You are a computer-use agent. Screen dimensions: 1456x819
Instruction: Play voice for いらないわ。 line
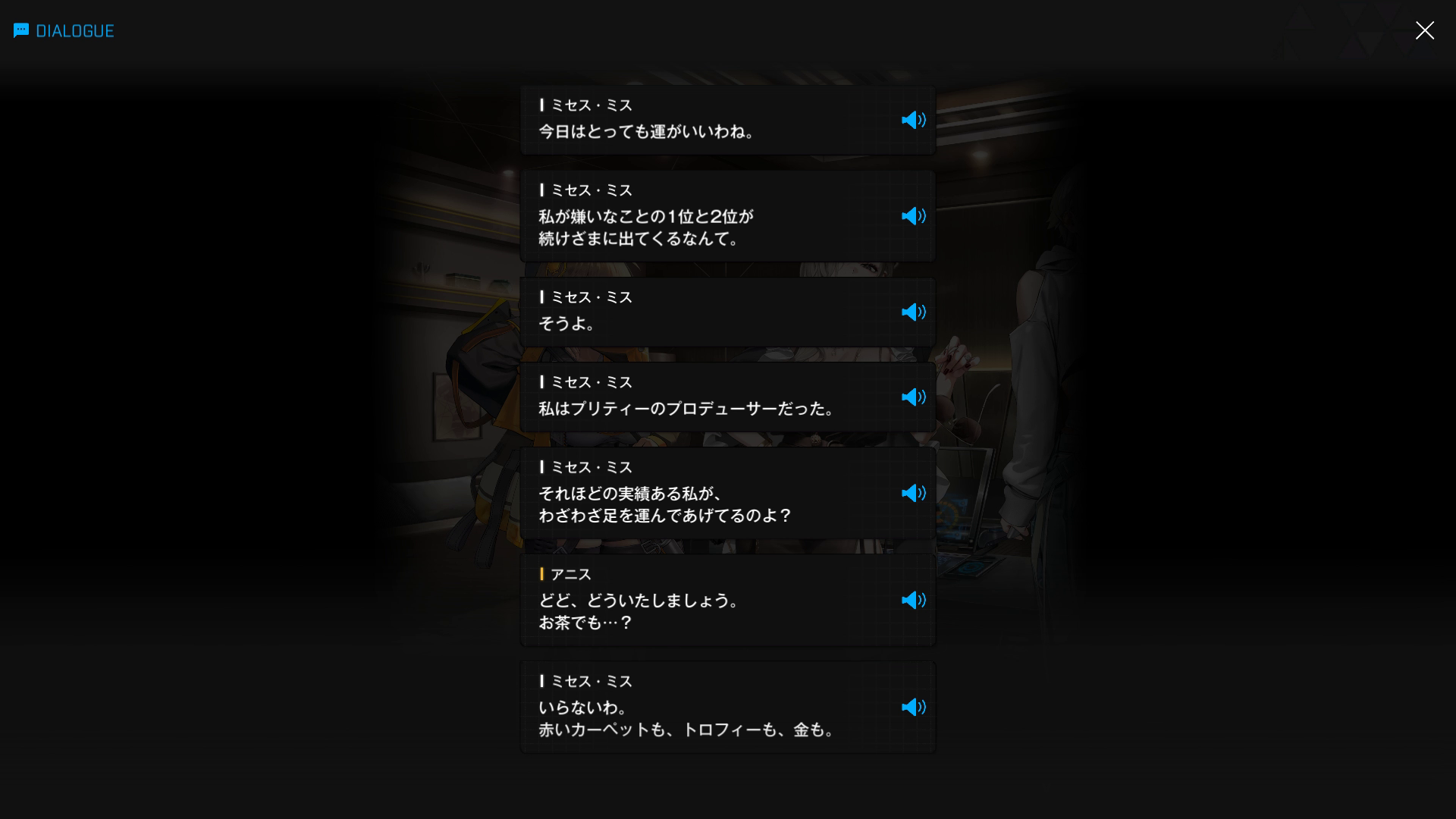[913, 708]
